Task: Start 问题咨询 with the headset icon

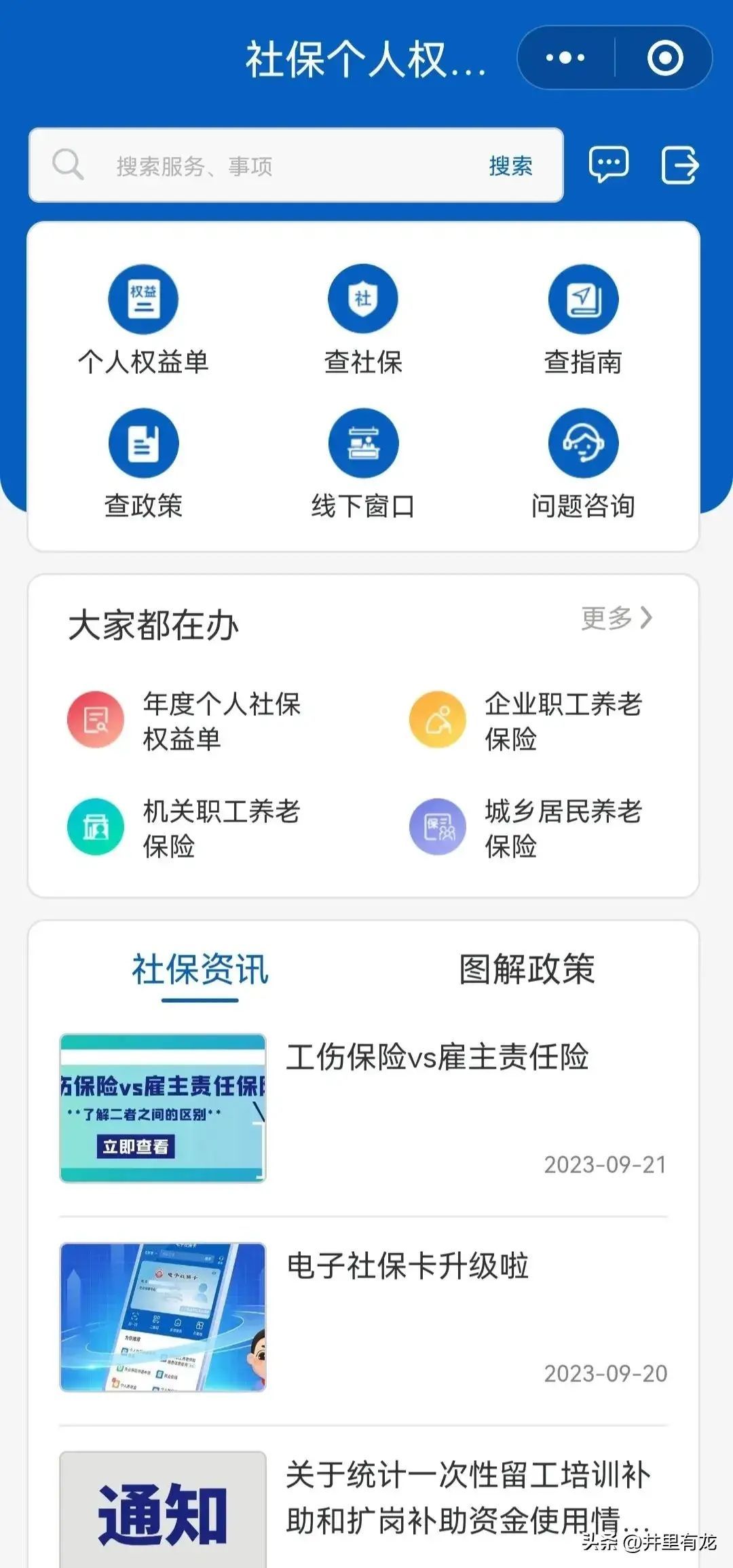Action: coord(584,443)
